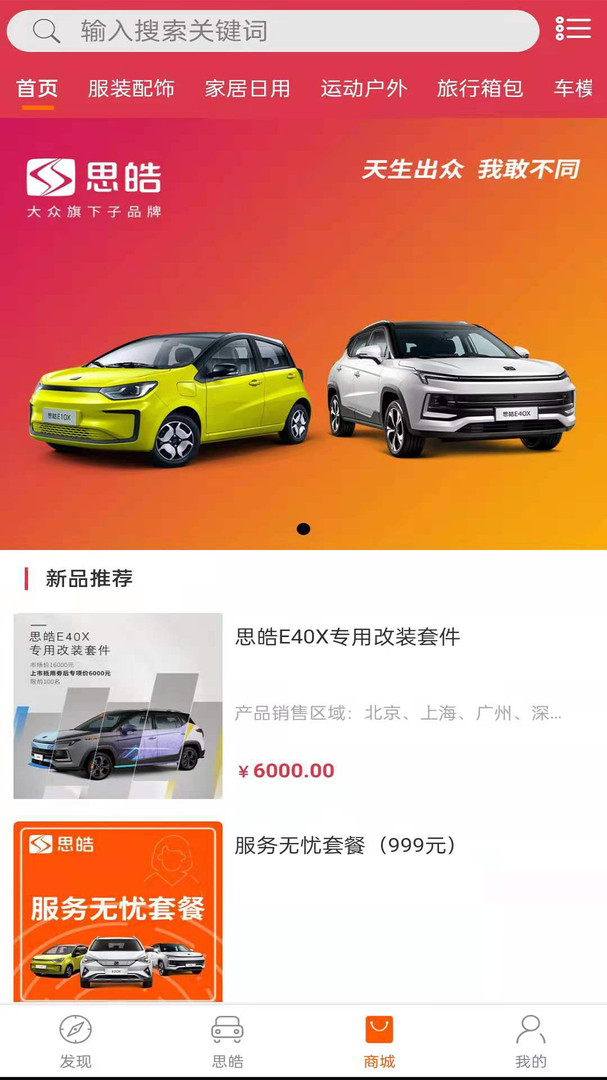Switch to the 服装配饰 tab

pyautogui.click(x=131, y=89)
